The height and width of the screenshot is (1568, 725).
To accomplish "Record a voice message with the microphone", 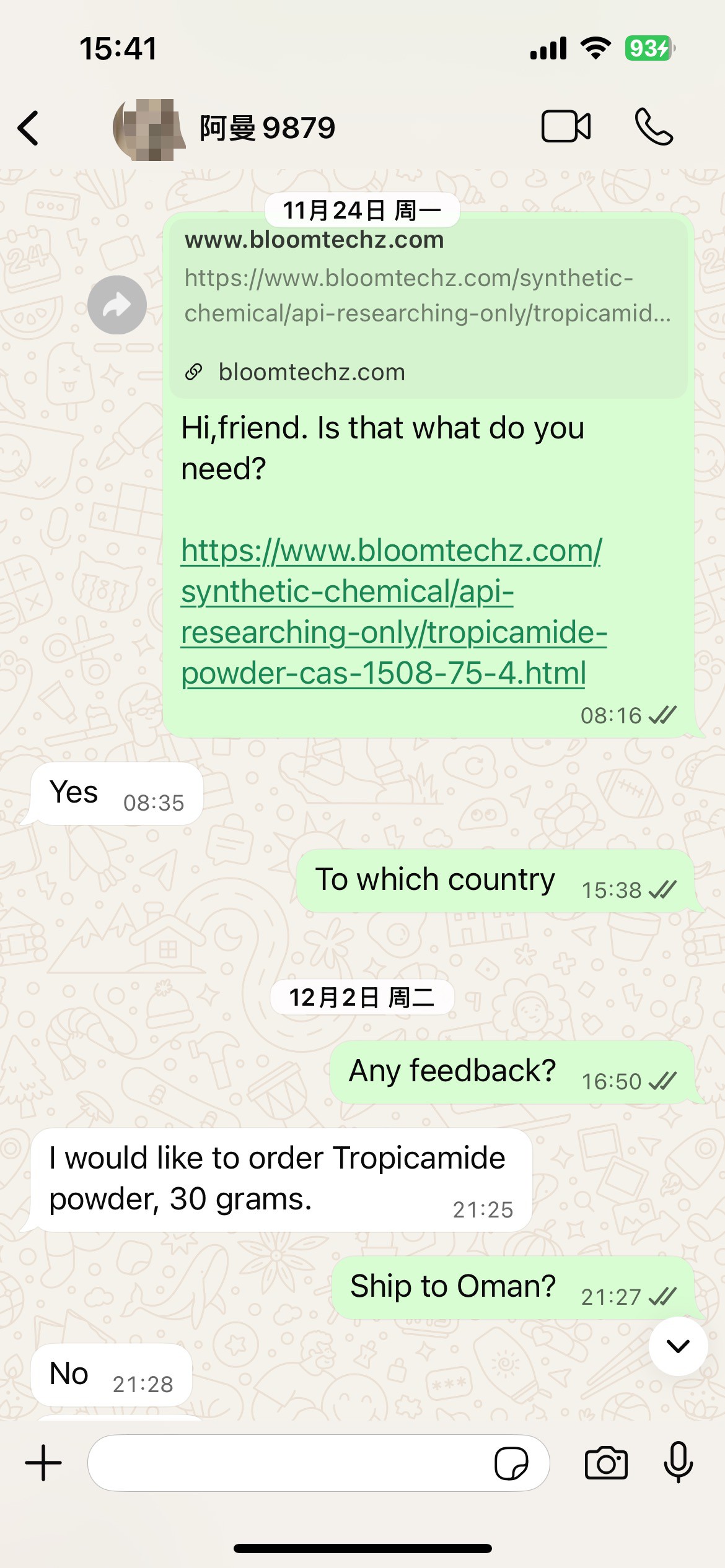I will click(x=678, y=1462).
